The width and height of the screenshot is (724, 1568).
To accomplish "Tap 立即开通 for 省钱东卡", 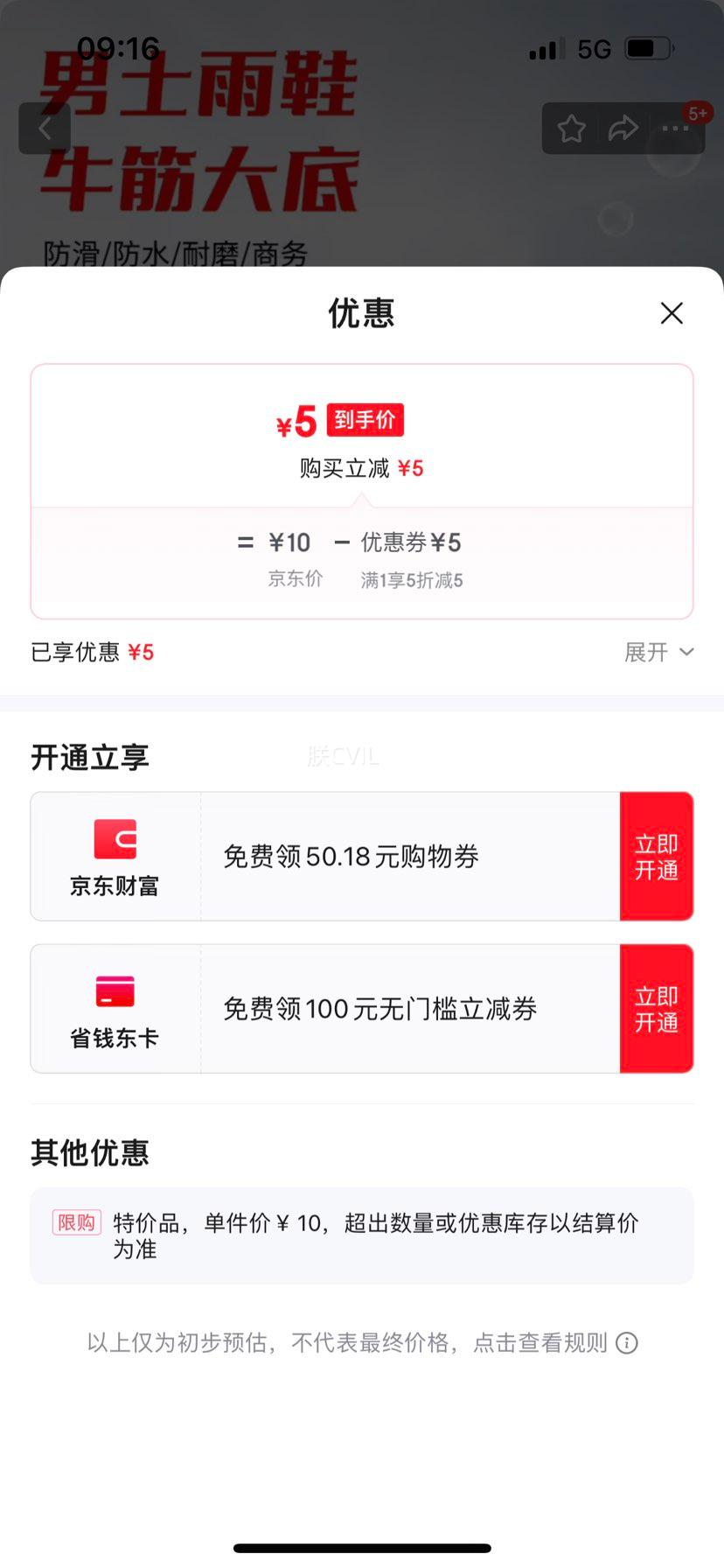I will (657, 1009).
